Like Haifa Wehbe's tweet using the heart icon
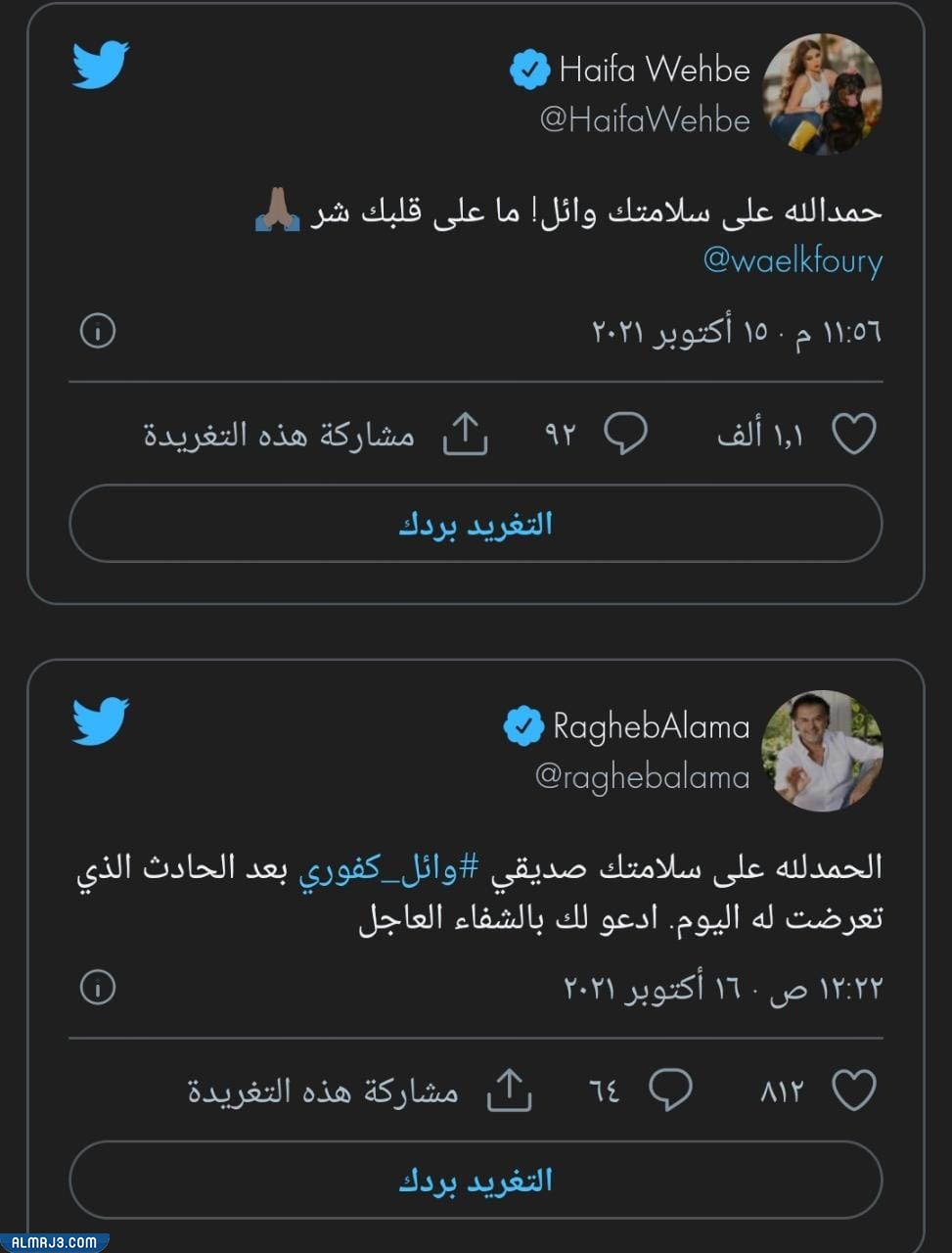This screenshot has height=1253, width=952. (x=853, y=431)
